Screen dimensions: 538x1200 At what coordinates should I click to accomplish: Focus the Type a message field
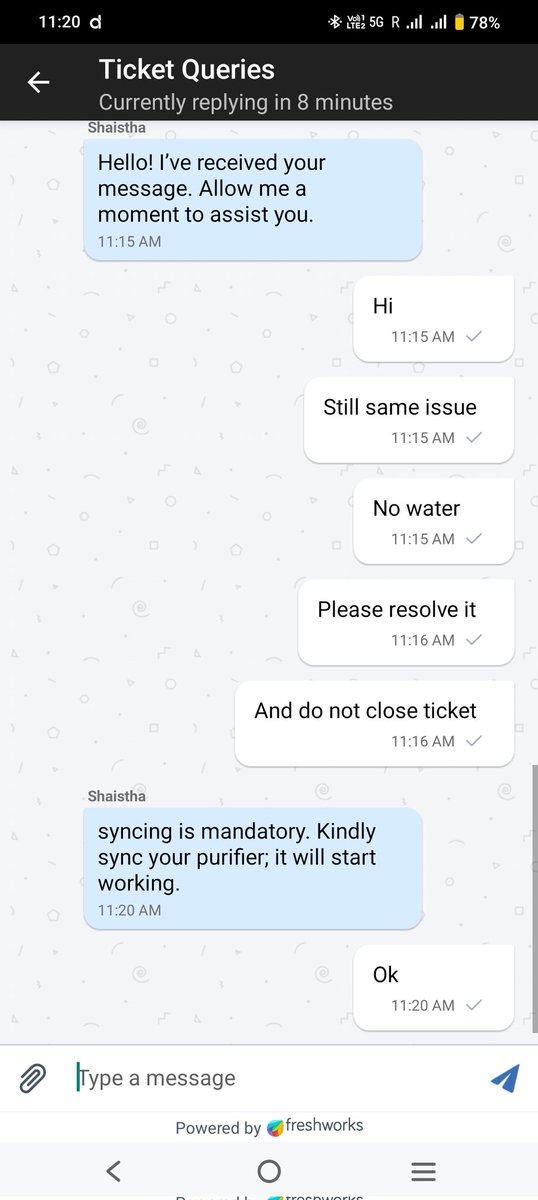point(270,1078)
